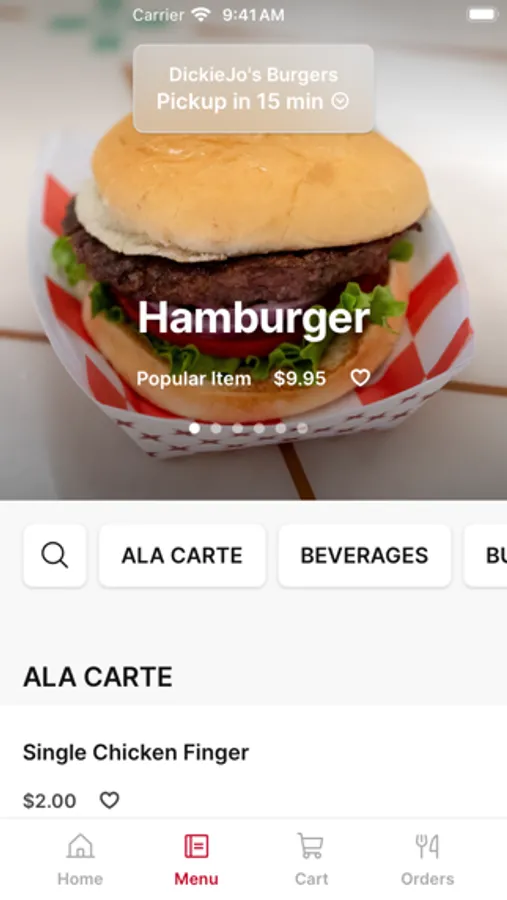Screen dimensions: 507x900
Task: Switch to the Cart tab
Action: 311,859
